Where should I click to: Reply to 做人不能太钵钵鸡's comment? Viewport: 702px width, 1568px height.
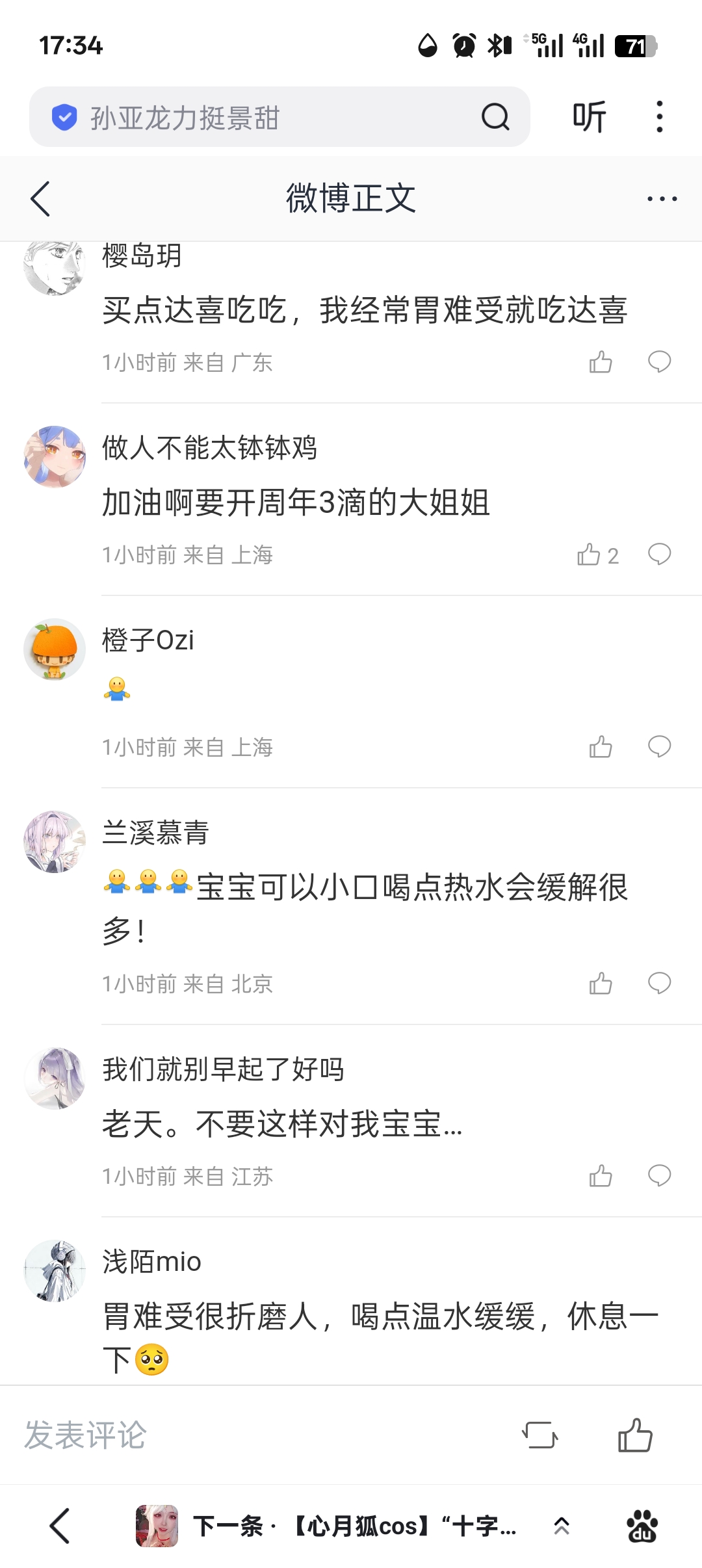point(659,555)
